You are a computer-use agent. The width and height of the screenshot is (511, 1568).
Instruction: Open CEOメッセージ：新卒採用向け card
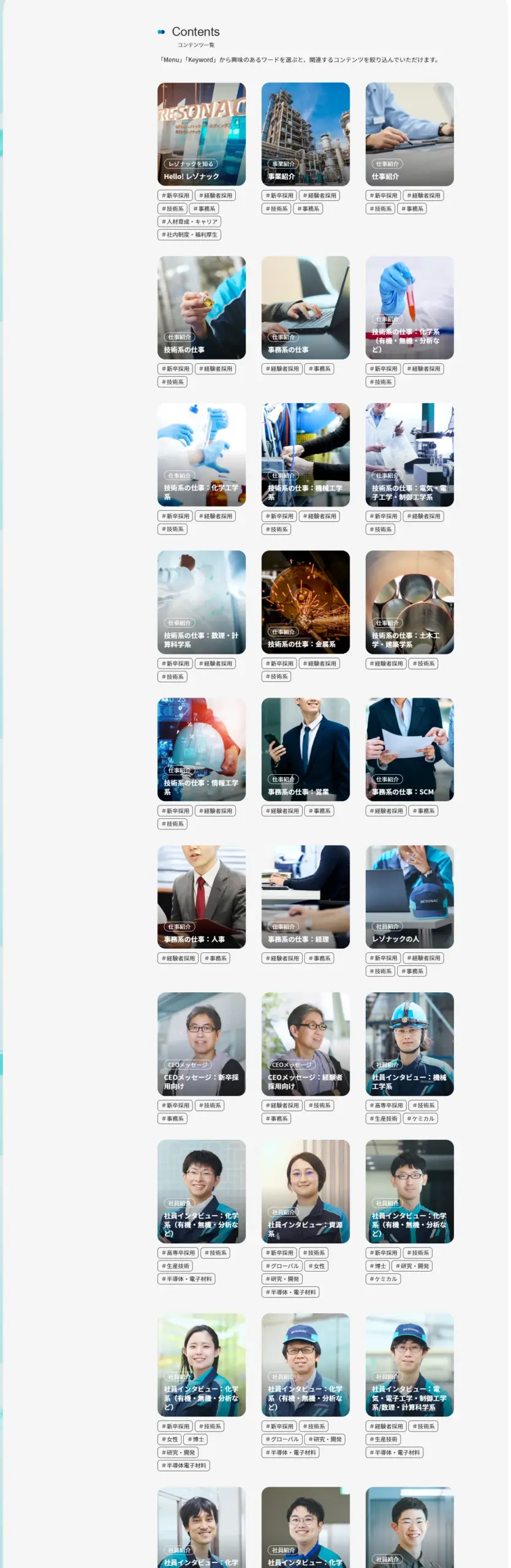coord(201,1044)
